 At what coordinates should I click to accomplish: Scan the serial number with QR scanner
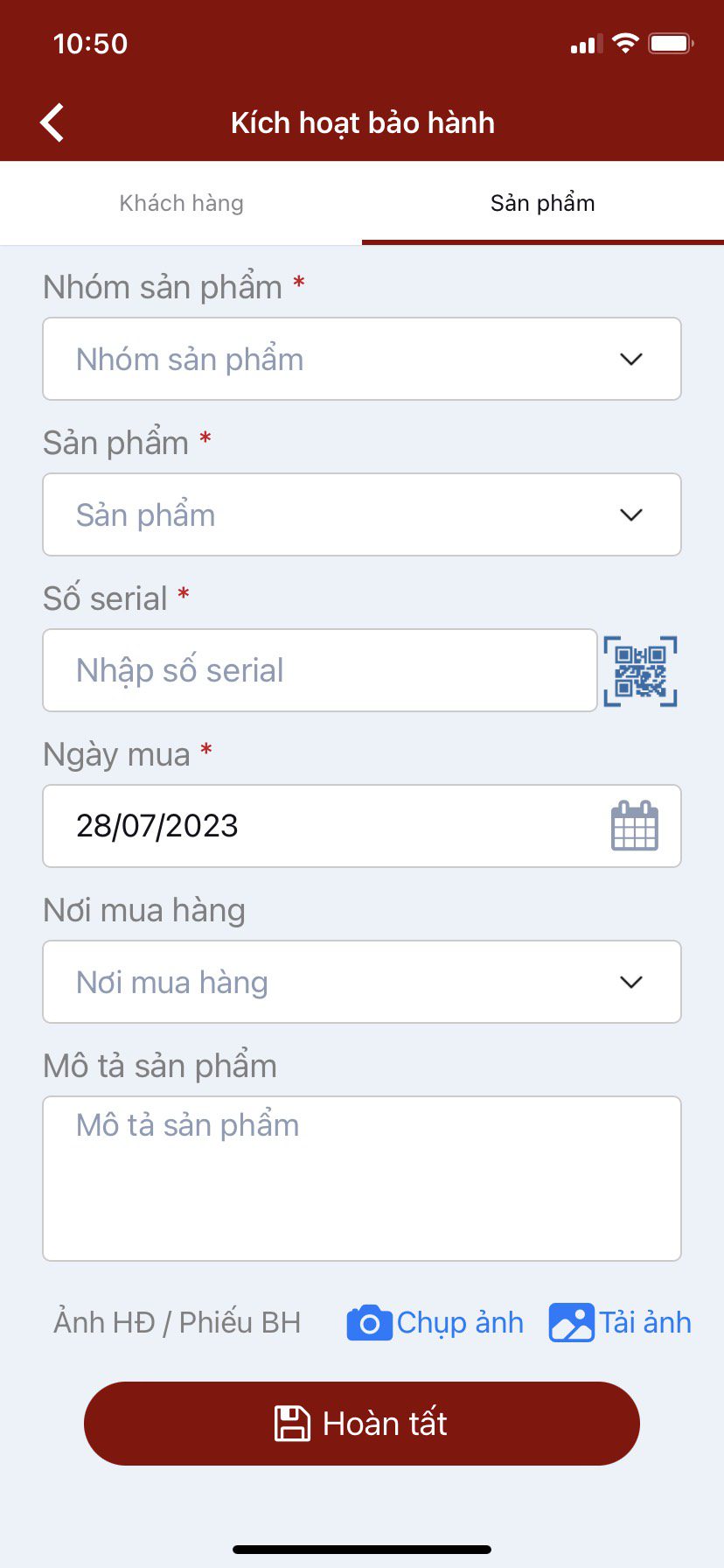(x=640, y=671)
